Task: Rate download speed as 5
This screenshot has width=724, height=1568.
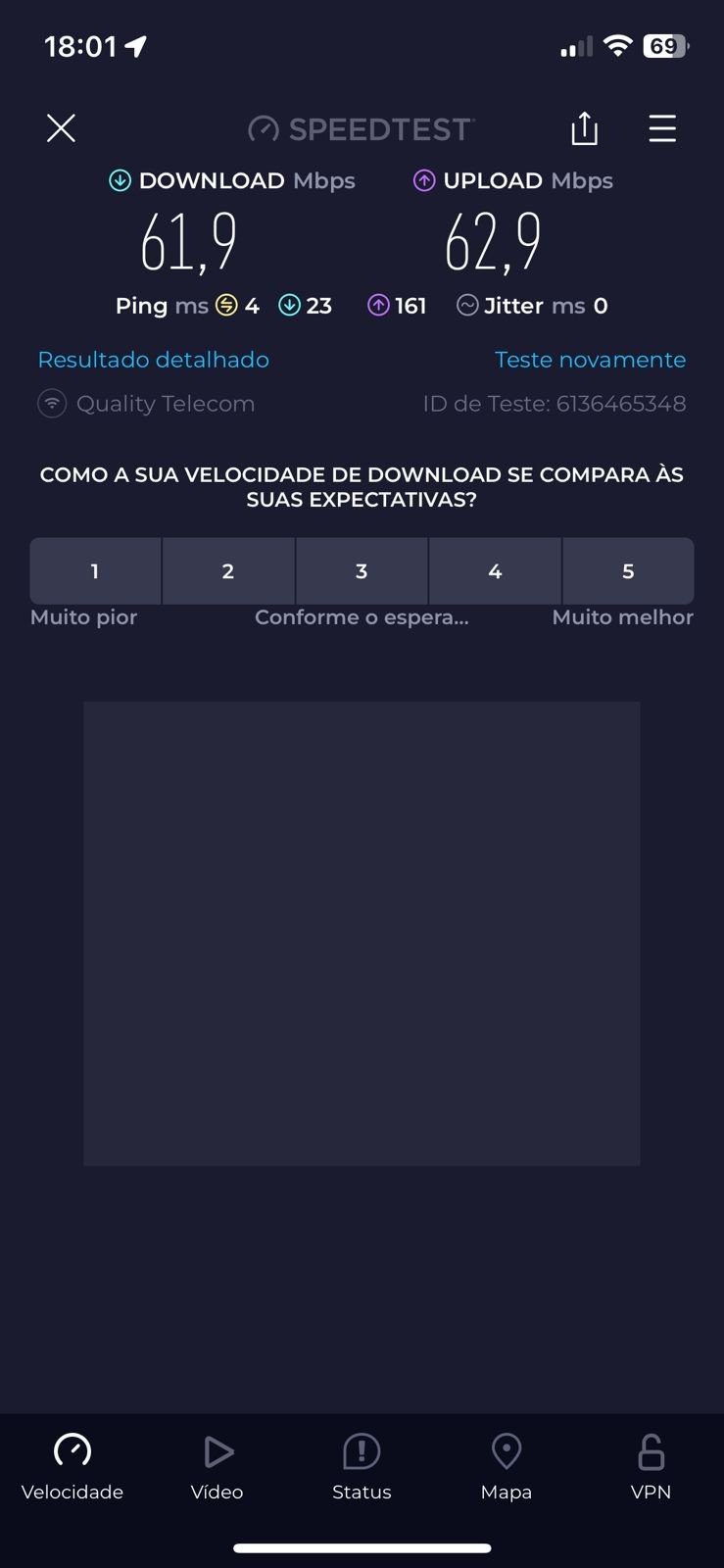Action: (628, 571)
